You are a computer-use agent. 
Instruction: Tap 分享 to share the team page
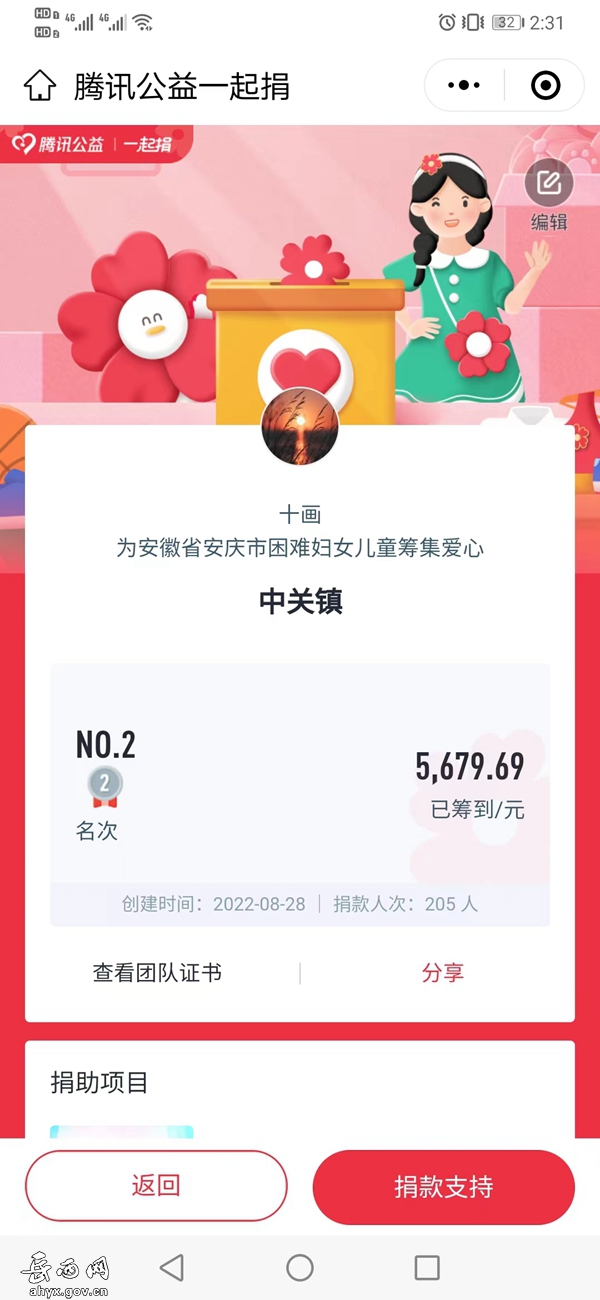(x=442, y=973)
